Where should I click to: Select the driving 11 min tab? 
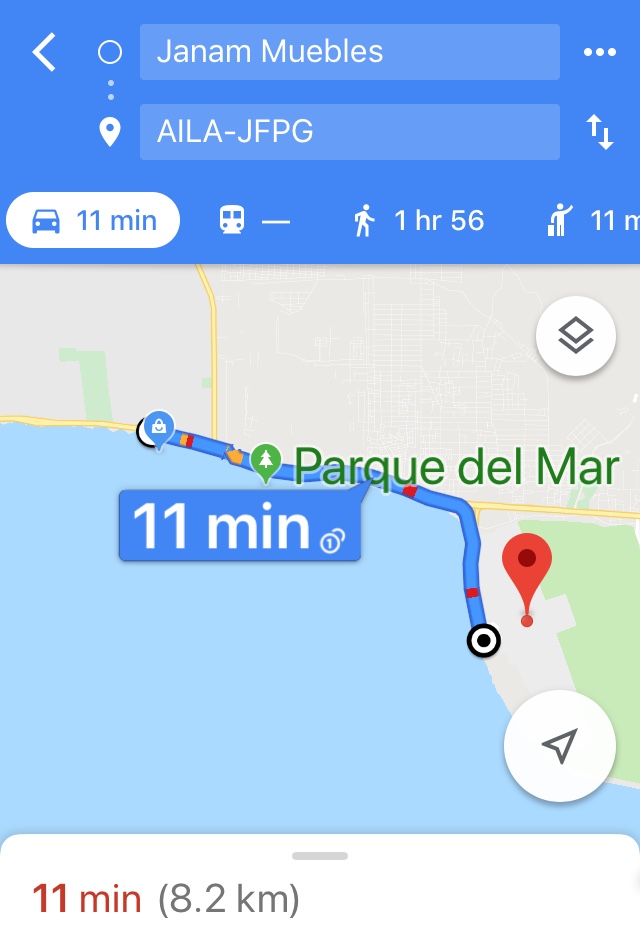(94, 220)
